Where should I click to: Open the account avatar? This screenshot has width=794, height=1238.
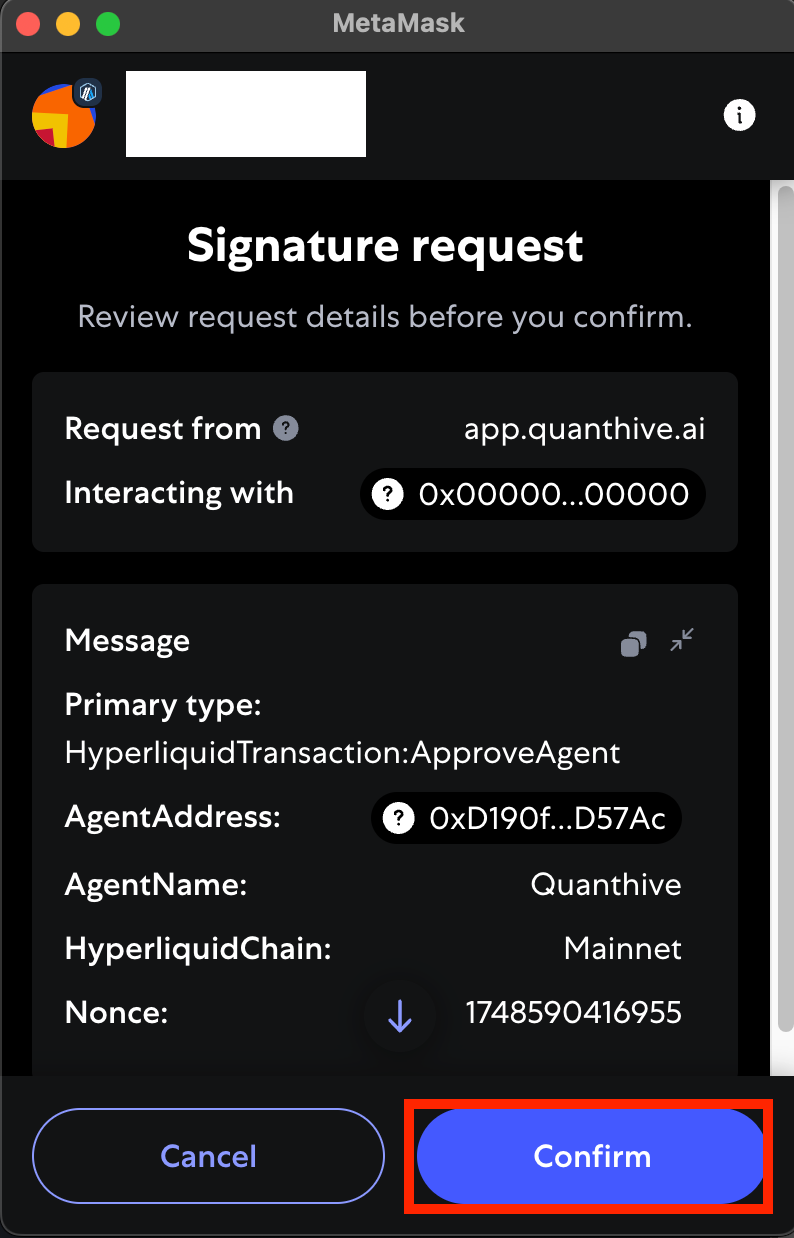click(x=64, y=116)
